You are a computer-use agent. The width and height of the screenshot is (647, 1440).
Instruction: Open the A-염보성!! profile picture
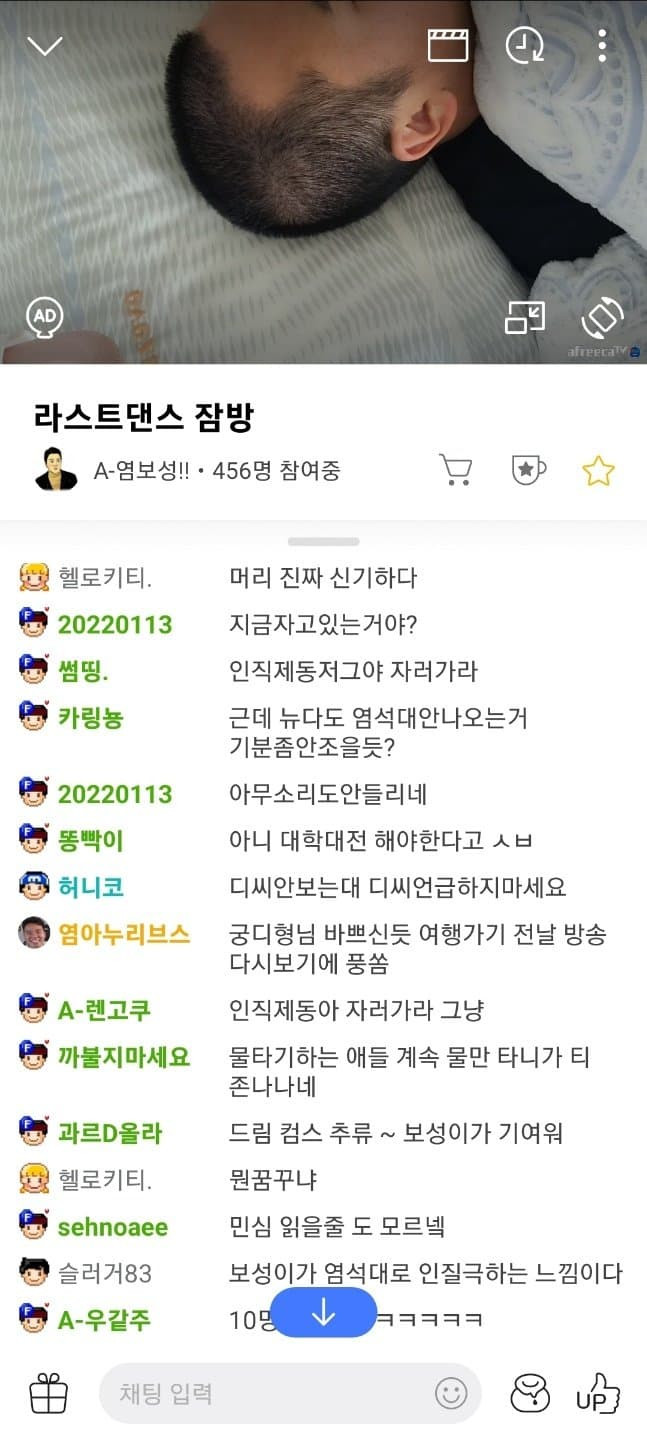pyautogui.click(x=56, y=469)
